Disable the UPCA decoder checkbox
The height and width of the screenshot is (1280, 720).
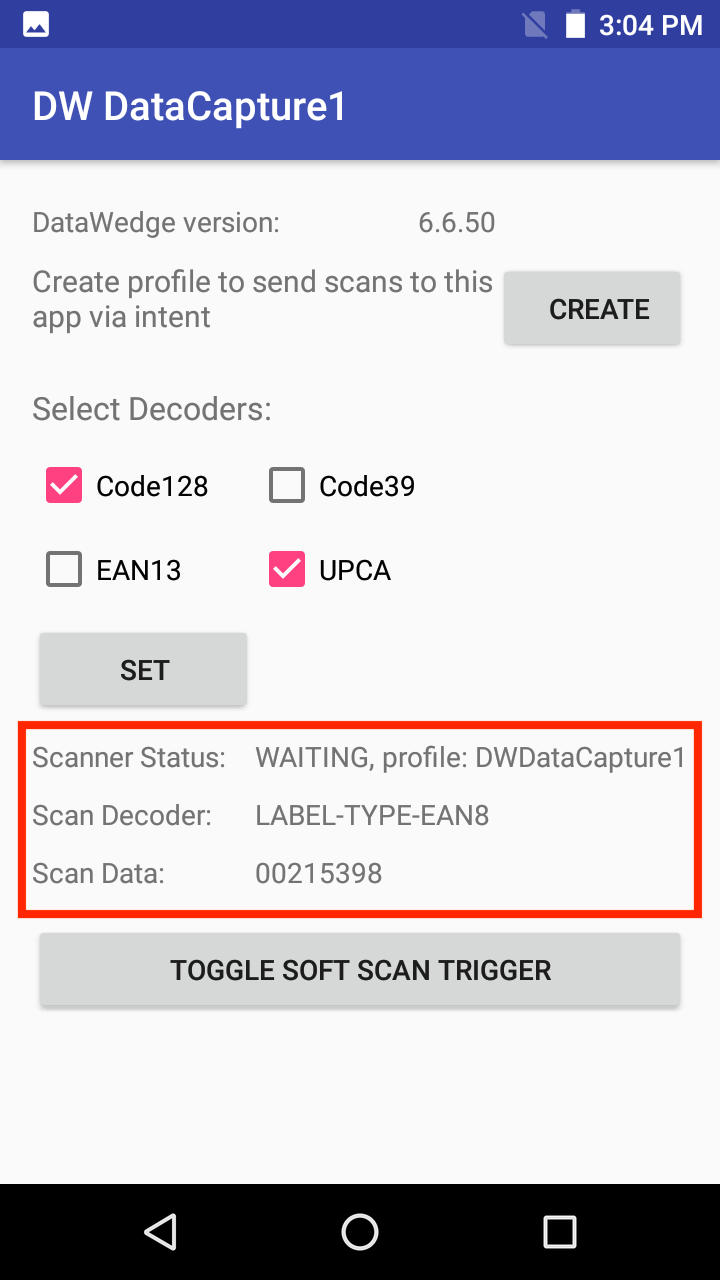point(287,570)
